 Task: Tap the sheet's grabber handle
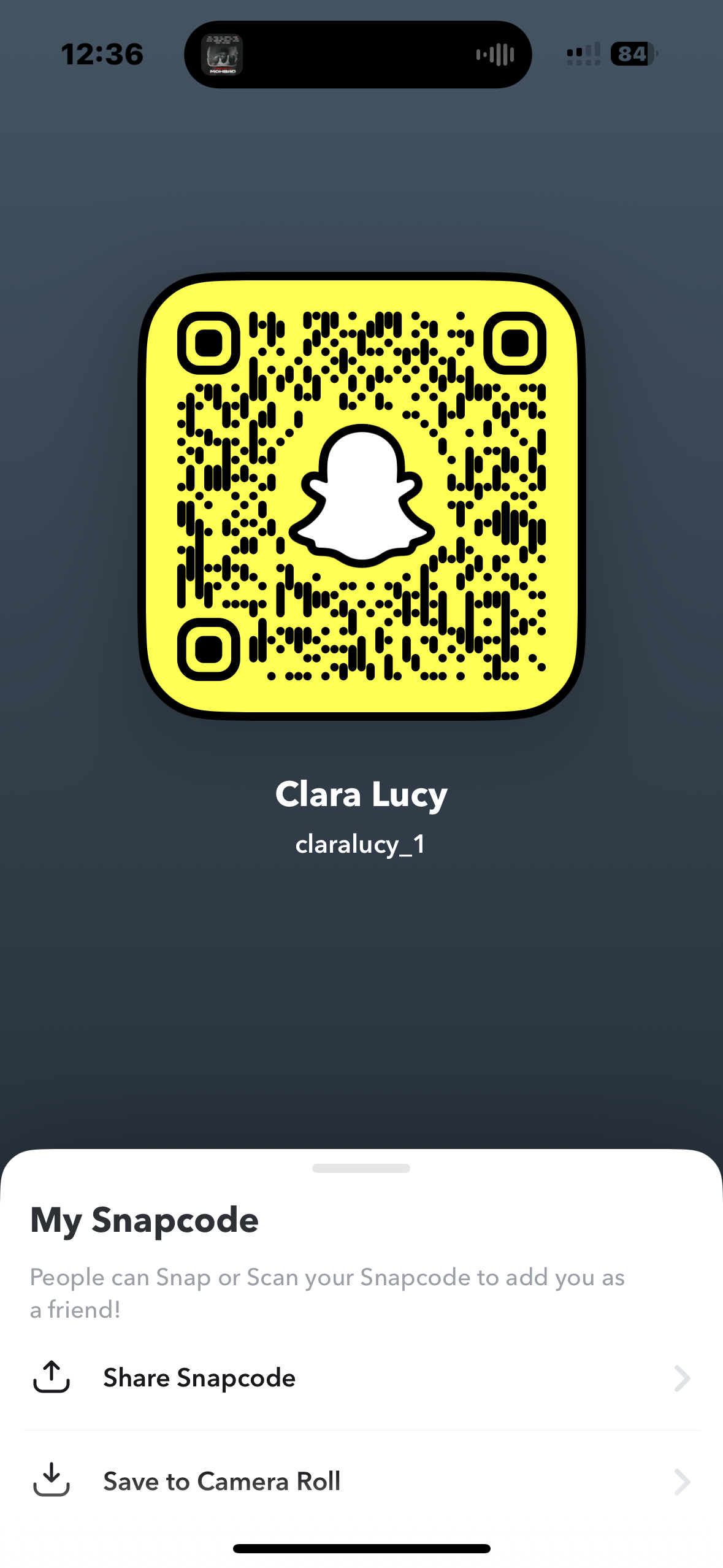click(x=361, y=1168)
